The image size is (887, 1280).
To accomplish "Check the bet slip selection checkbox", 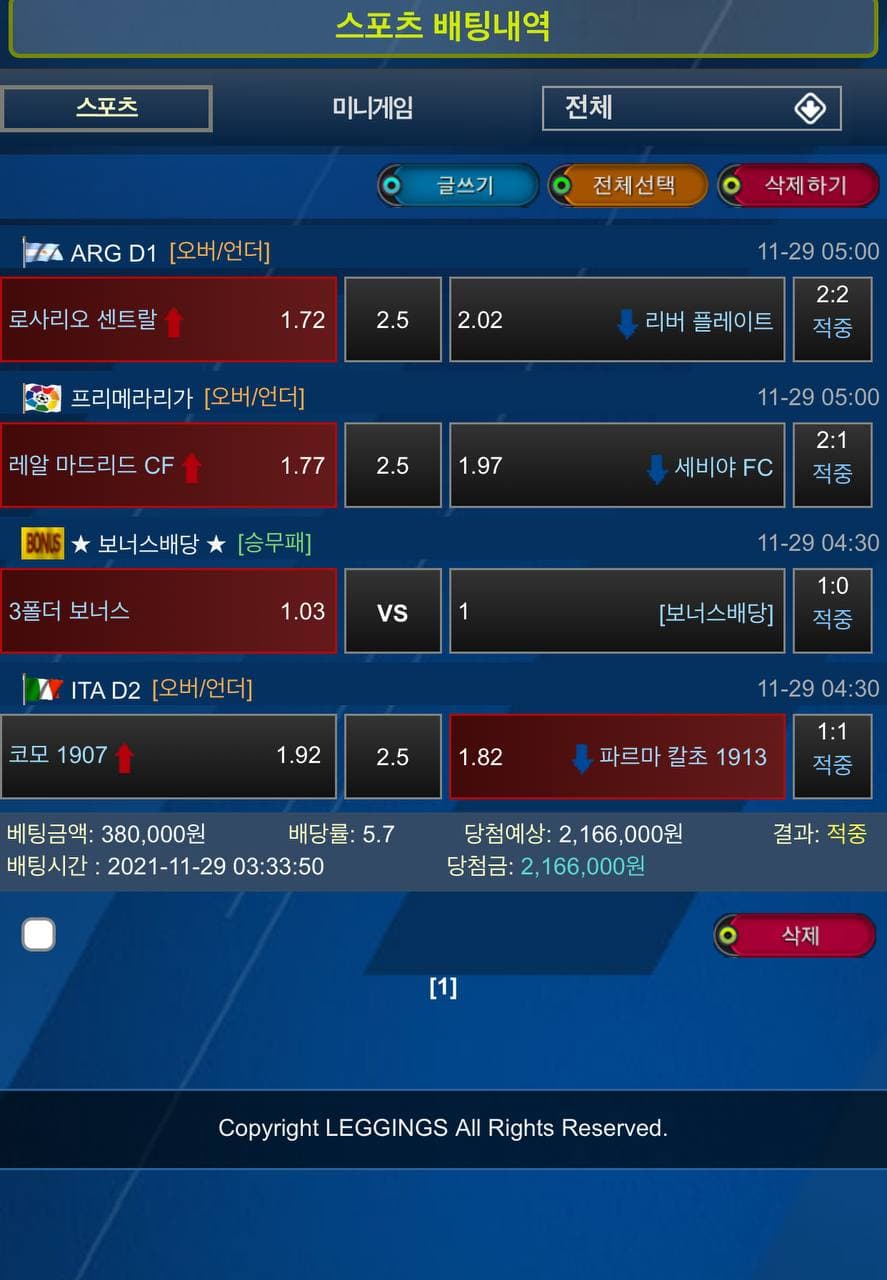I will point(39,935).
